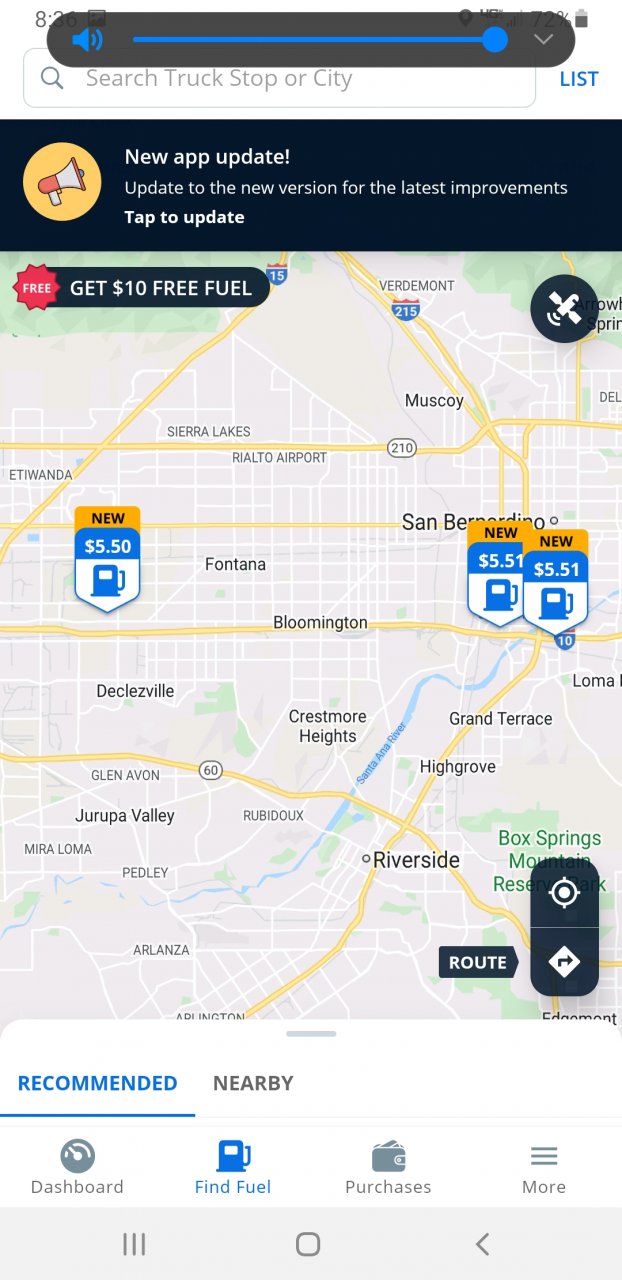Image resolution: width=622 pixels, height=1280 pixels.
Task: Tap the Search Truck Stop or City field
Action: pos(280,78)
